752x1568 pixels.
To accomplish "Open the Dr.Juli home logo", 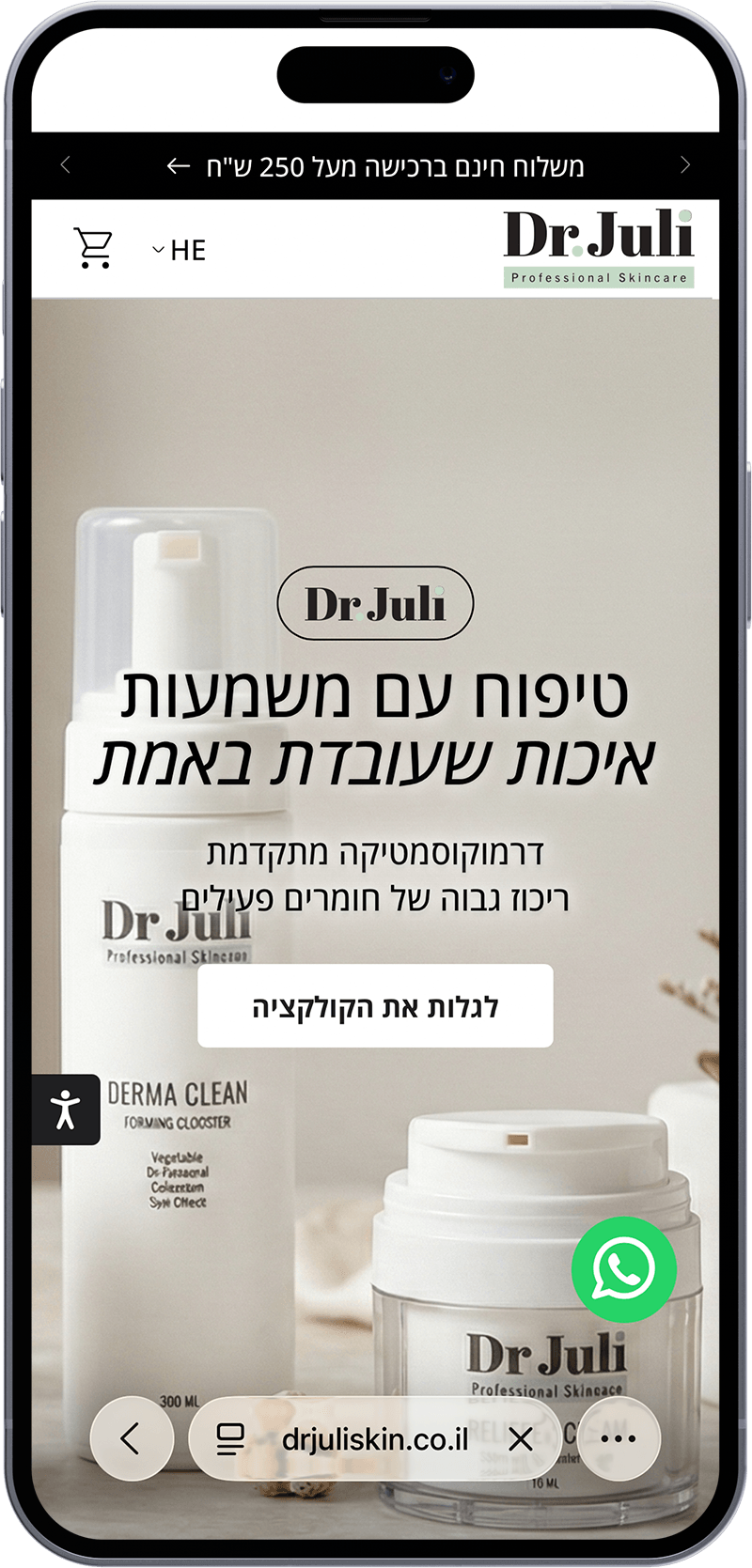I will coord(598,248).
